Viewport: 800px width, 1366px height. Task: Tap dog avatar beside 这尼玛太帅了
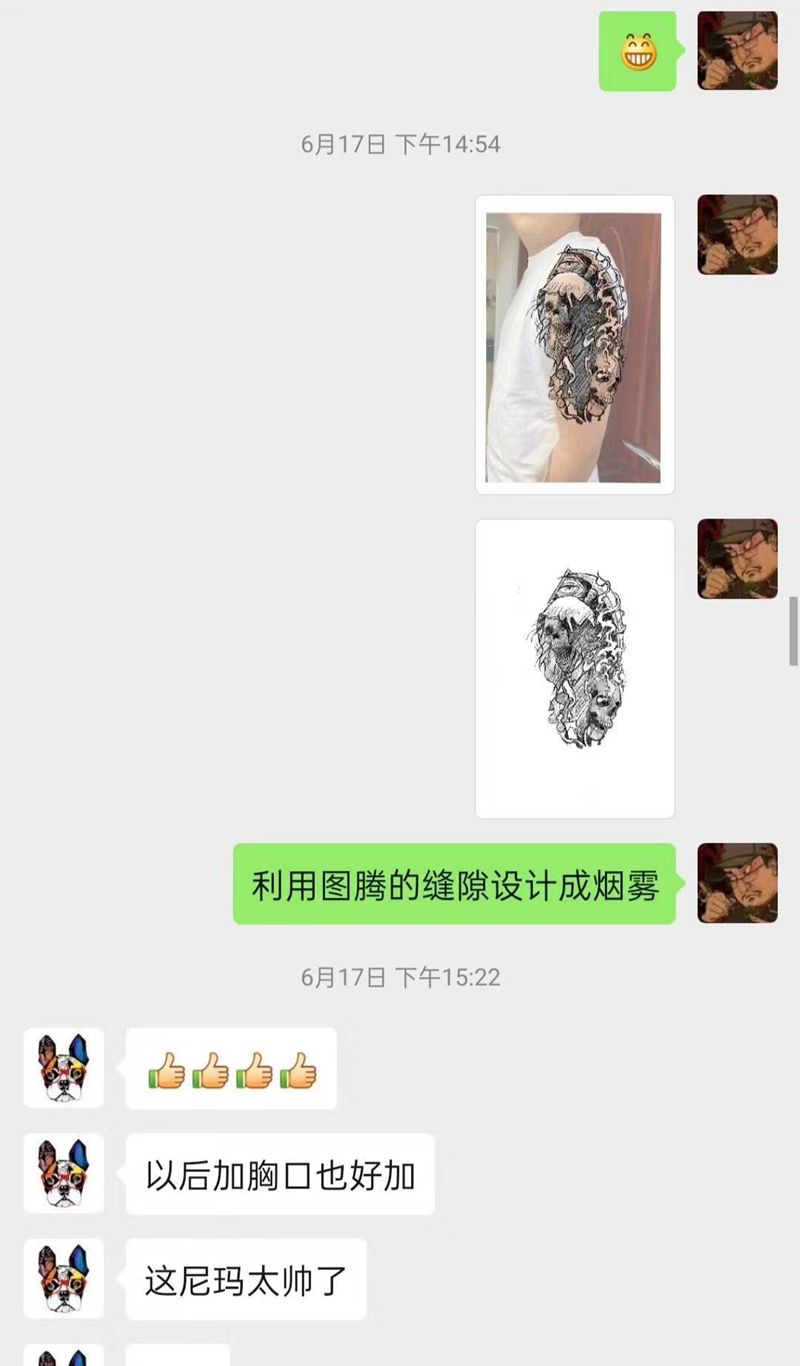pyautogui.click(x=64, y=1279)
